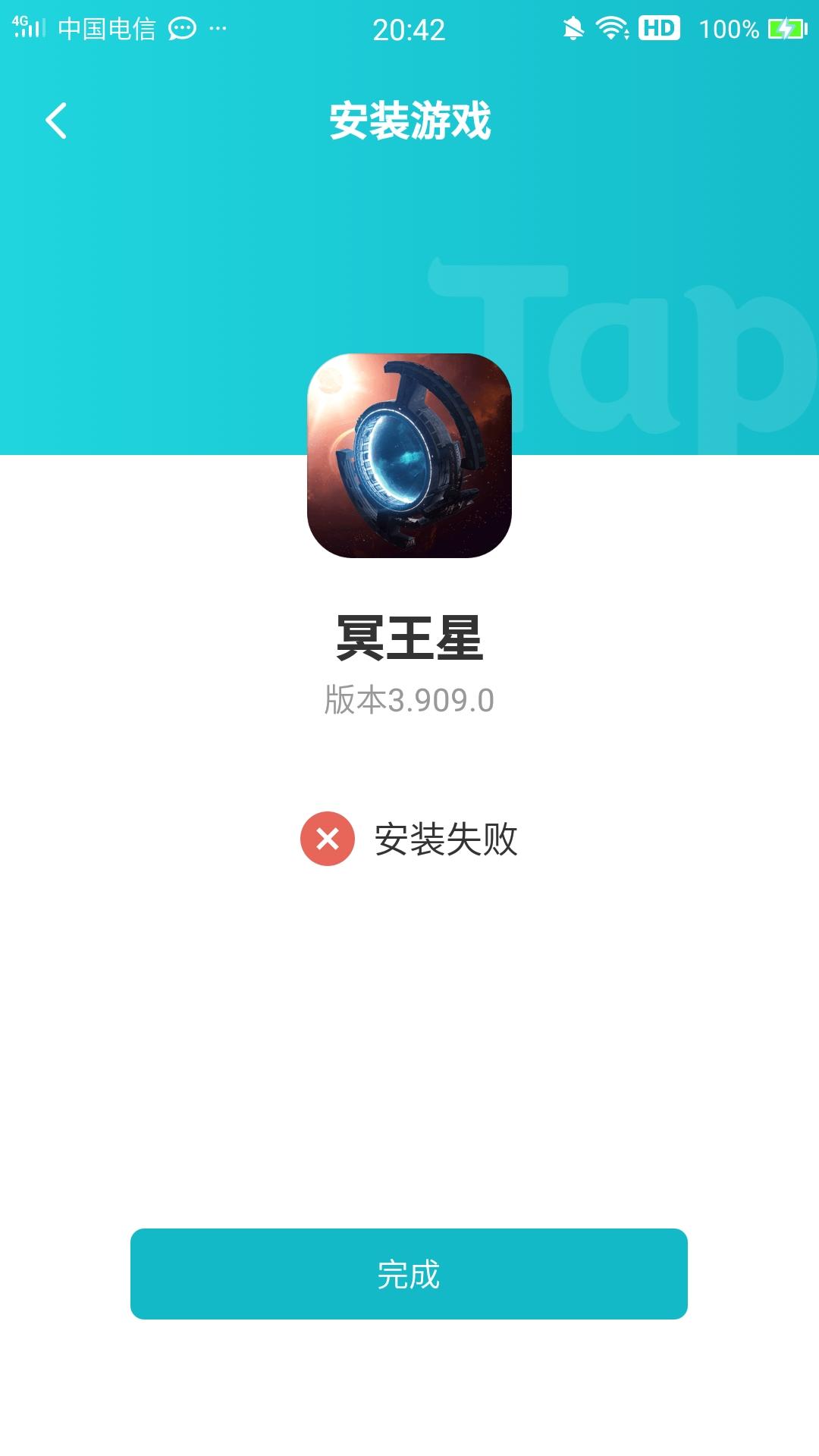Select the 冥王星 game name text
The image size is (819, 1456).
click(x=409, y=641)
